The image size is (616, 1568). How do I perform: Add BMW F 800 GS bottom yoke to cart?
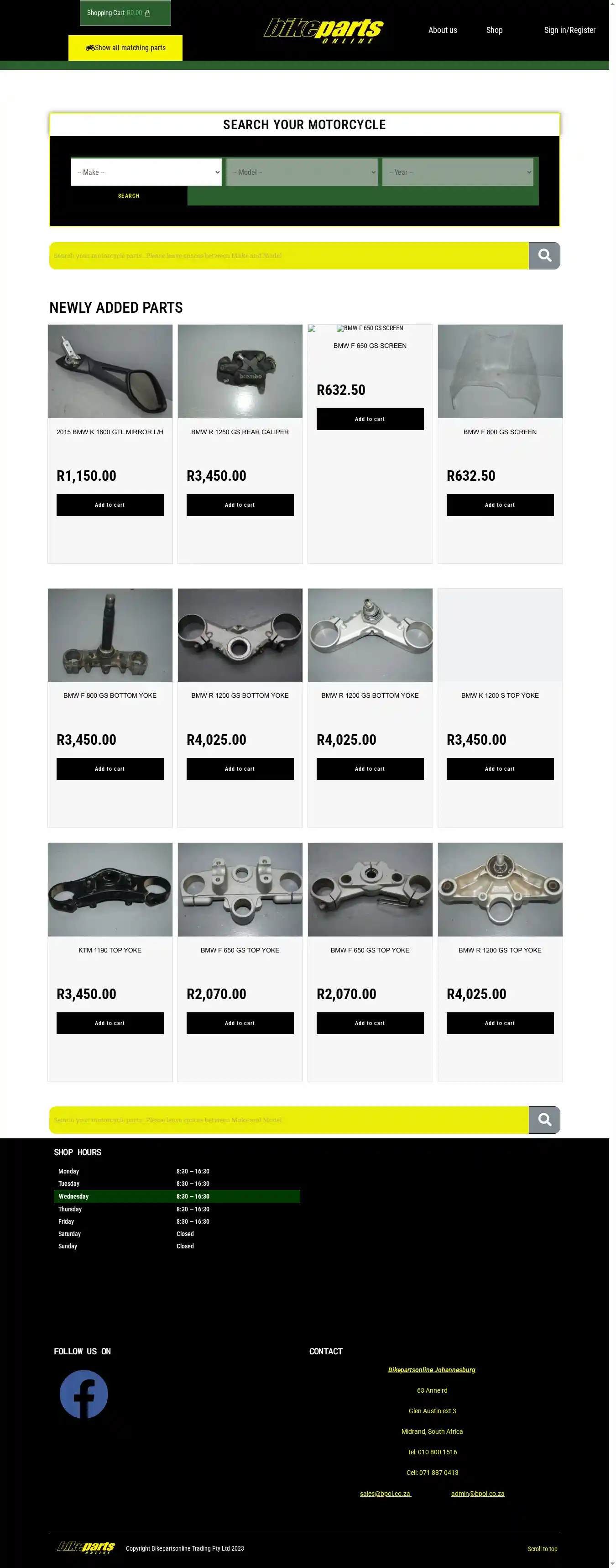coord(110,769)
